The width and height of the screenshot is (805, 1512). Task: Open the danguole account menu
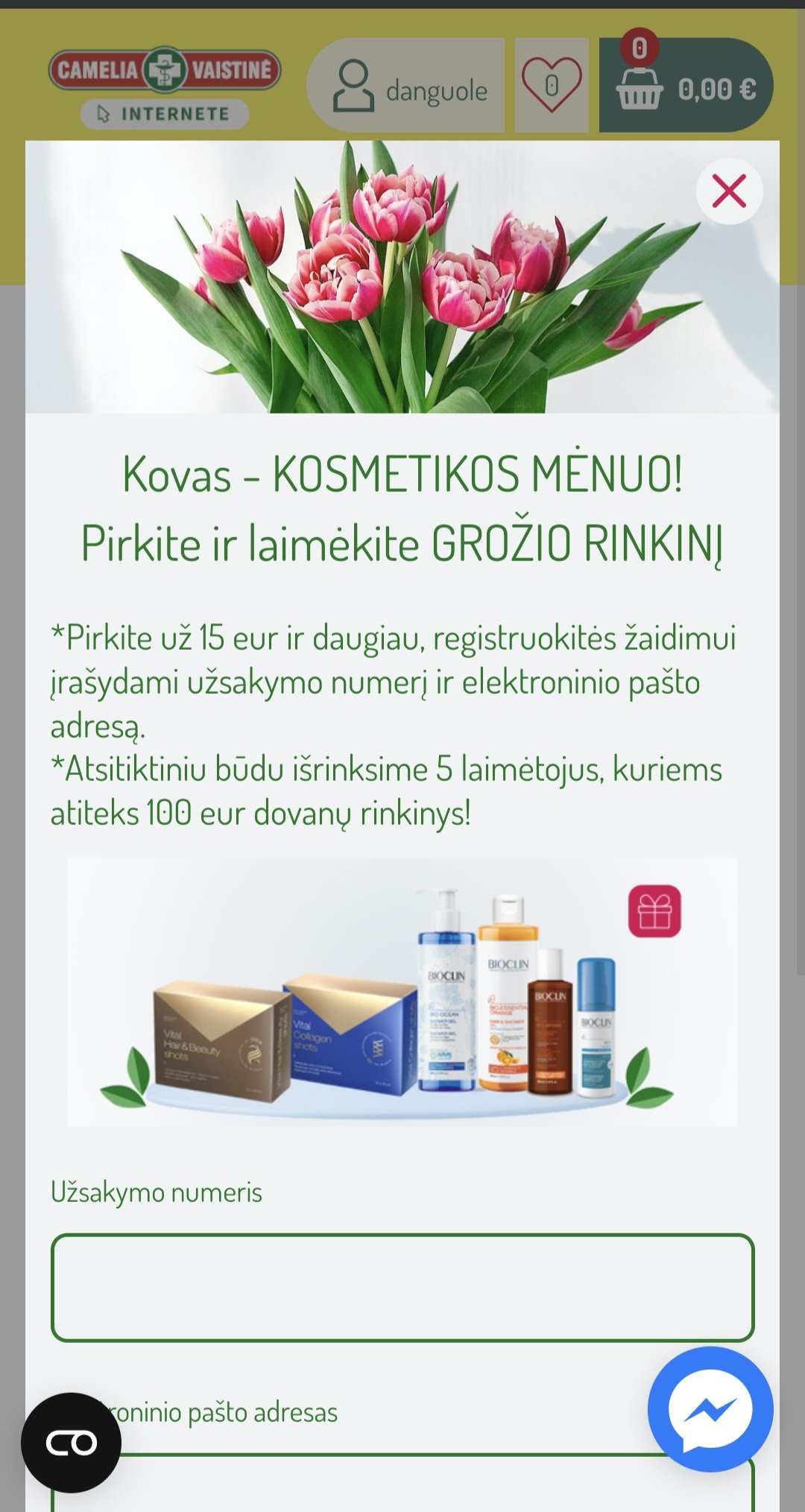pos(405,86)
